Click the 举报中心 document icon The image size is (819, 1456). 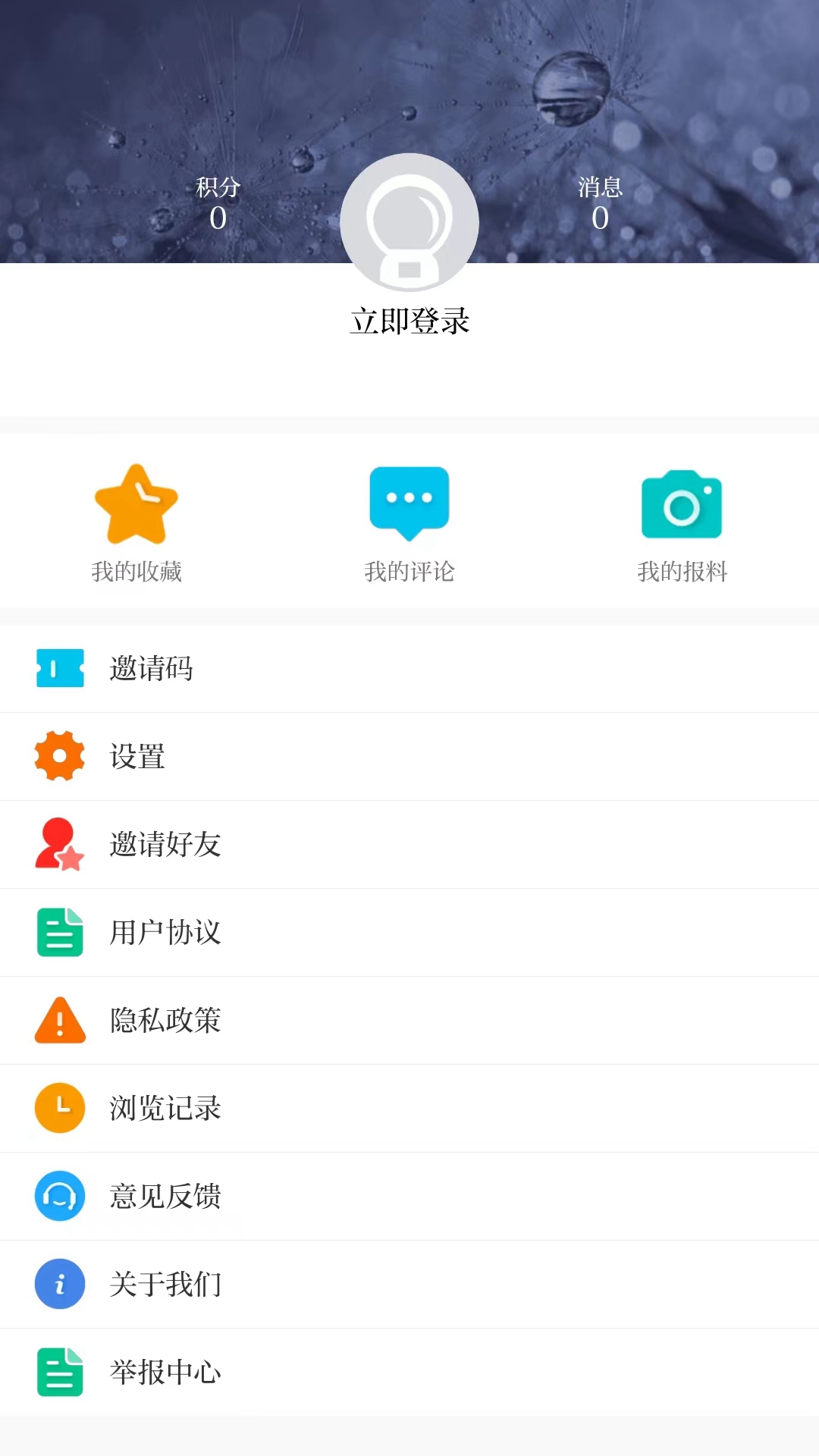60,1372
